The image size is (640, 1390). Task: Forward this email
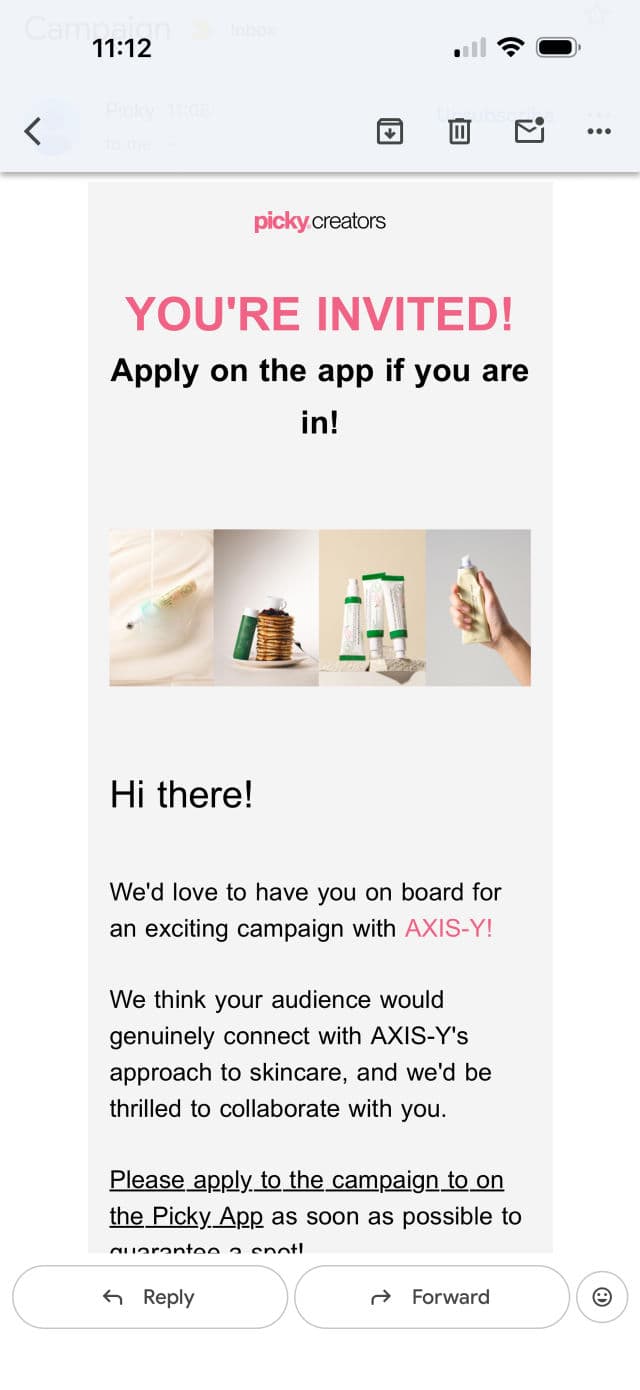[x=431, y=1297]
